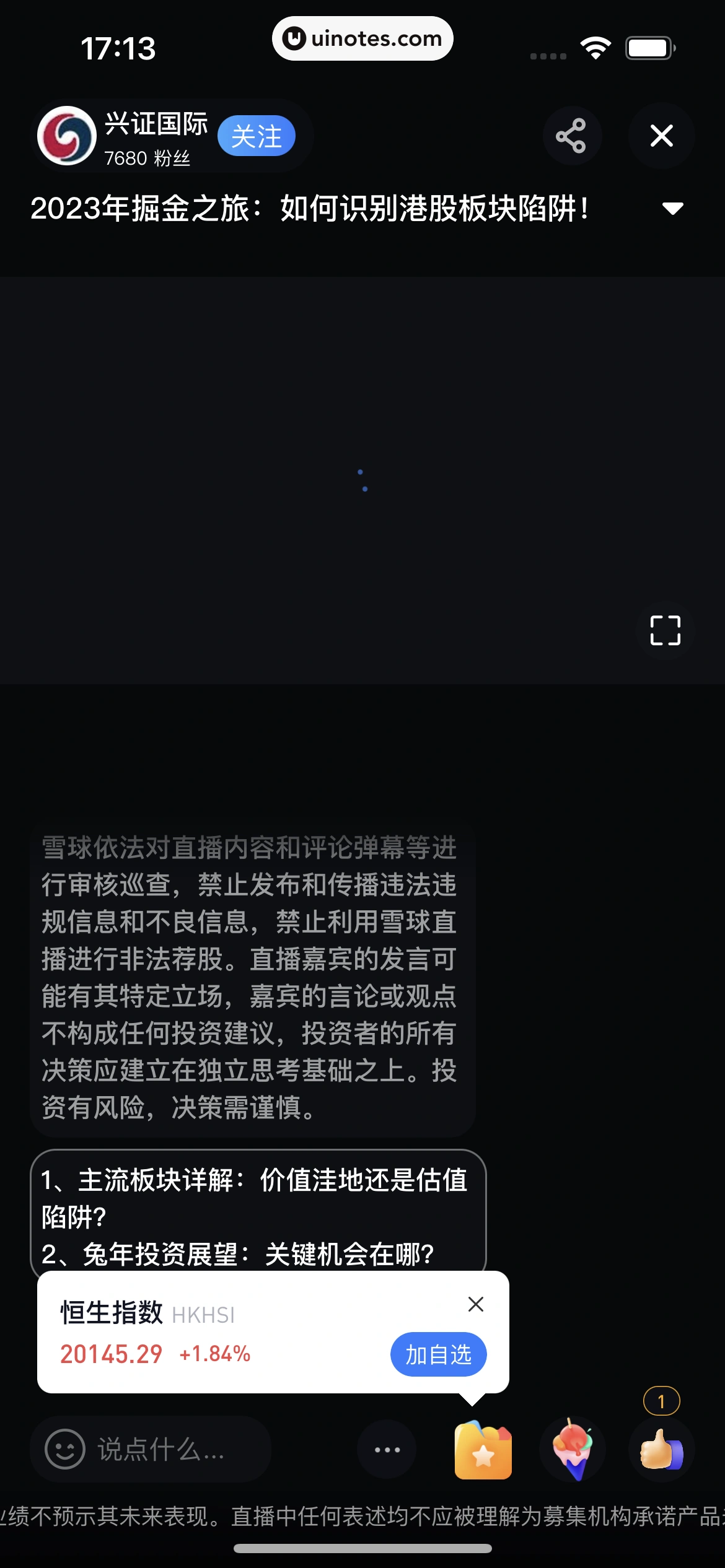Screen dimensions: 725x1568
Task: Send a gift with the ice cream icon
Action: coord(573,1449)
